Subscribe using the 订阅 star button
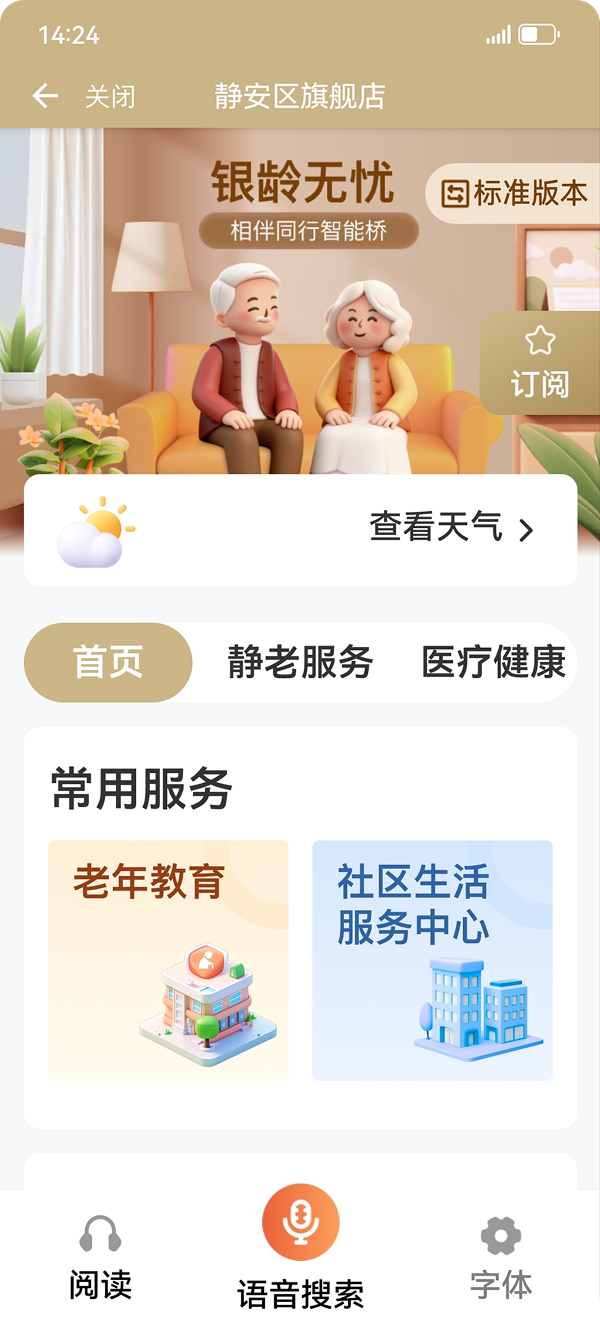This screenshot has width=600, height=1318. [540, 363]
